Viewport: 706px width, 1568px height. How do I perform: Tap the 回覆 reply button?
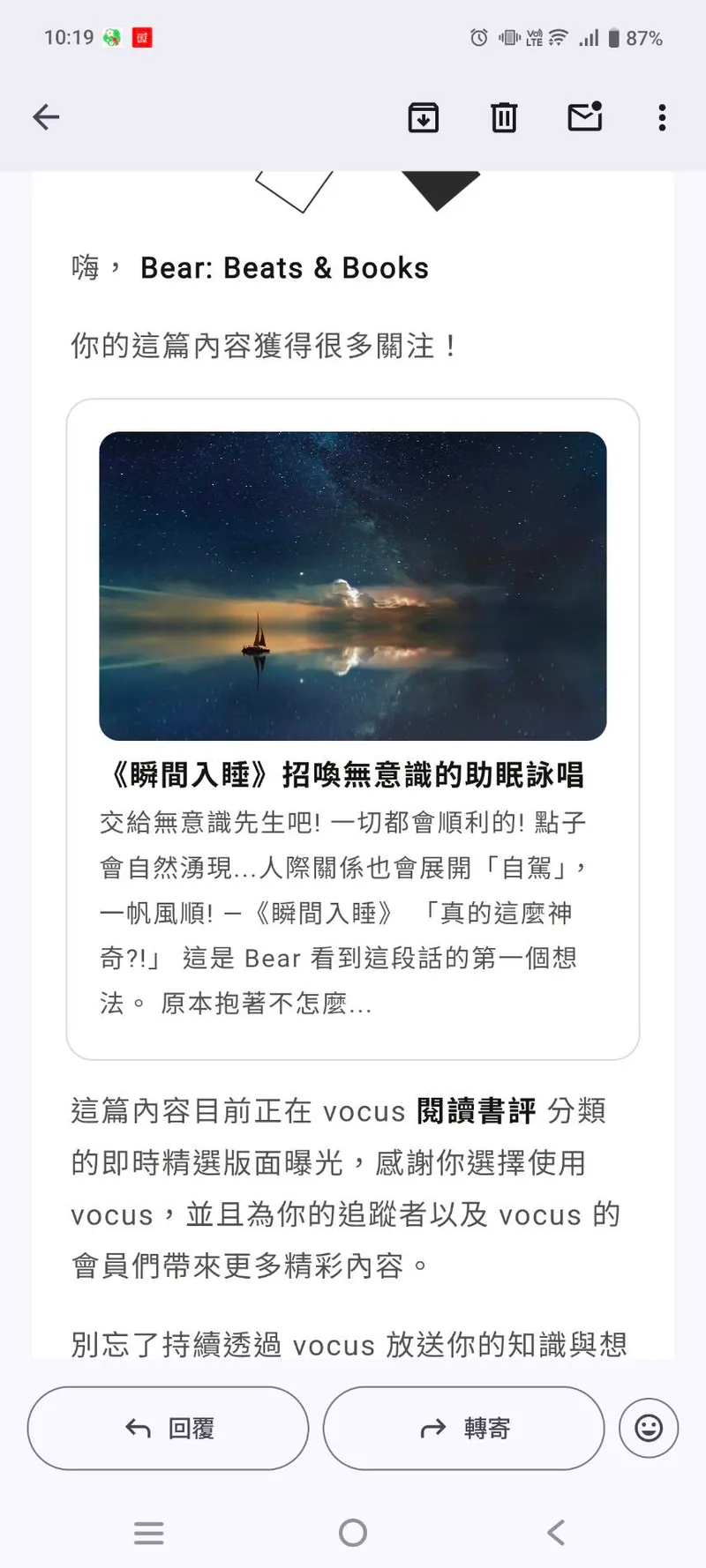(169, 1428)
